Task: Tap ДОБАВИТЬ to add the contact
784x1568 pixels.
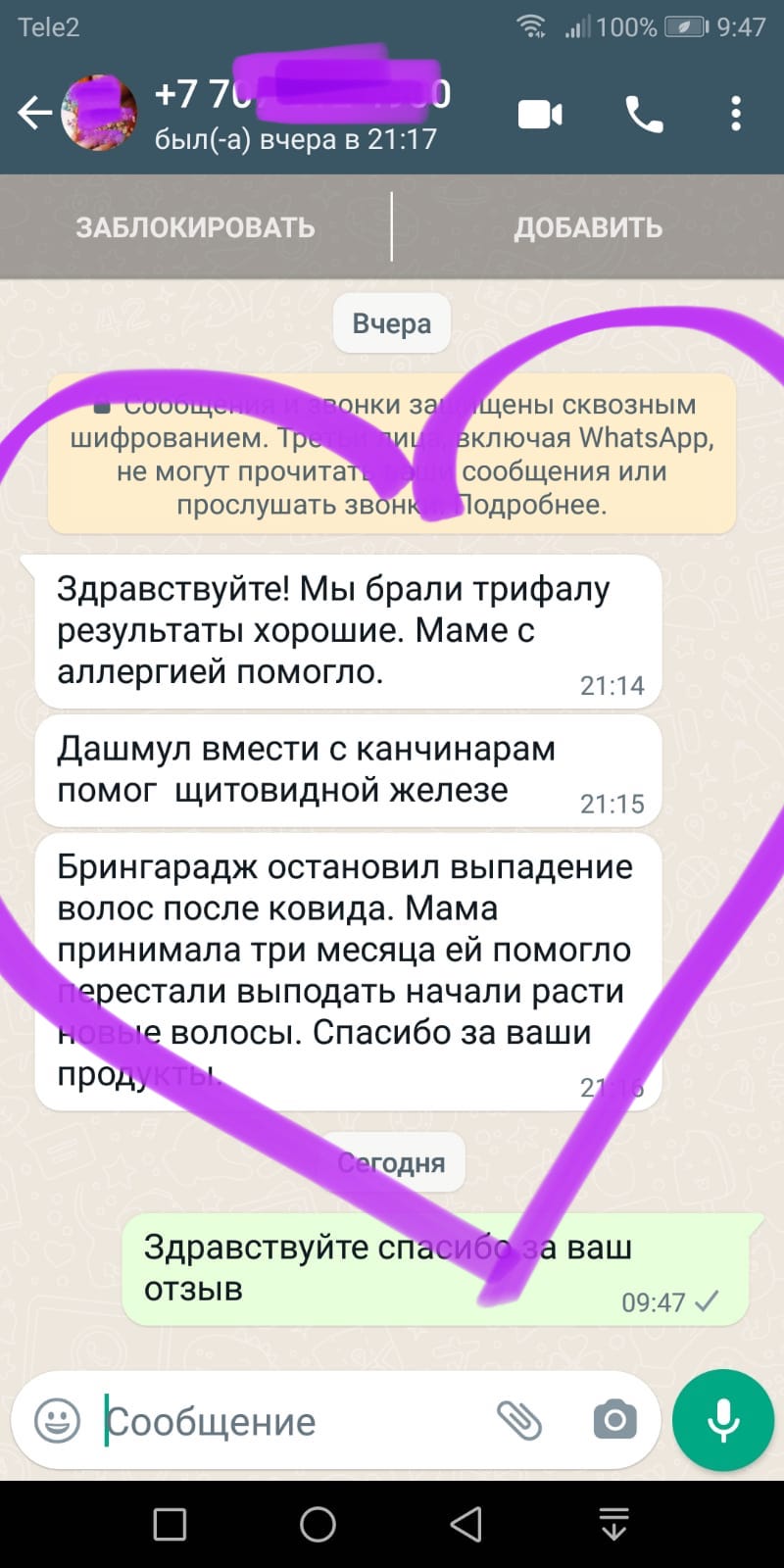Action: 588,227
